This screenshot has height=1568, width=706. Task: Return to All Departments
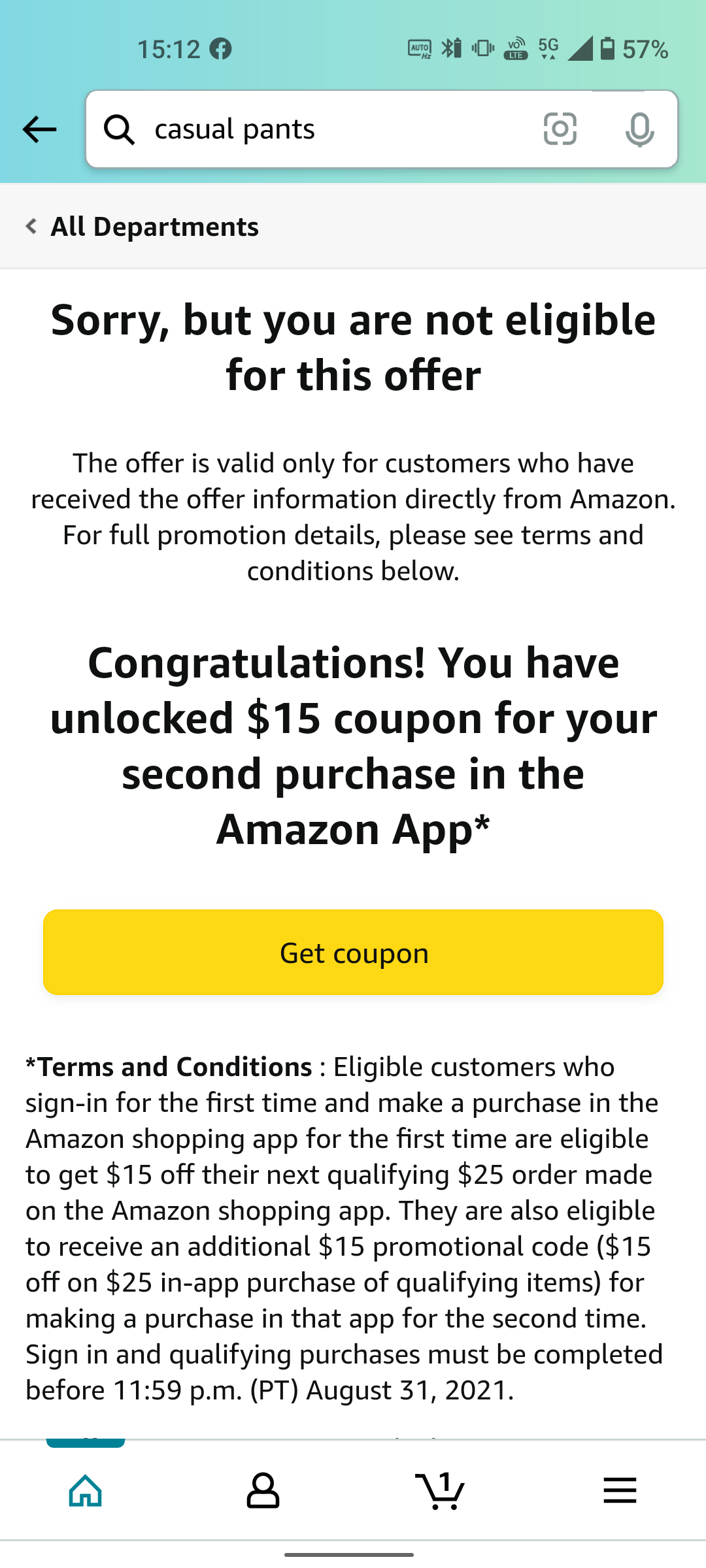coord(143,227)
